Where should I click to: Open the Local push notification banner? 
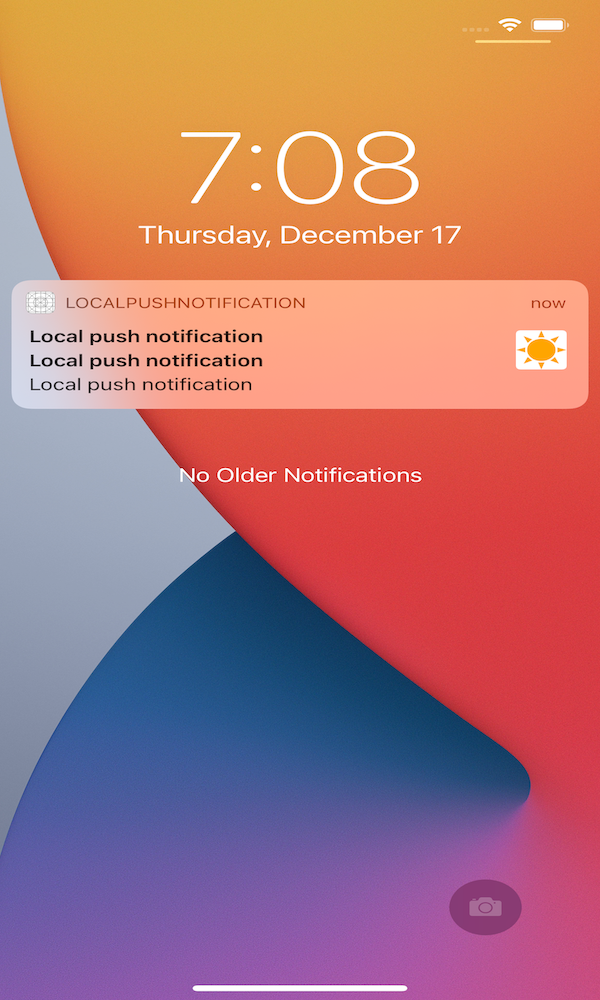[x=298, y=345]
